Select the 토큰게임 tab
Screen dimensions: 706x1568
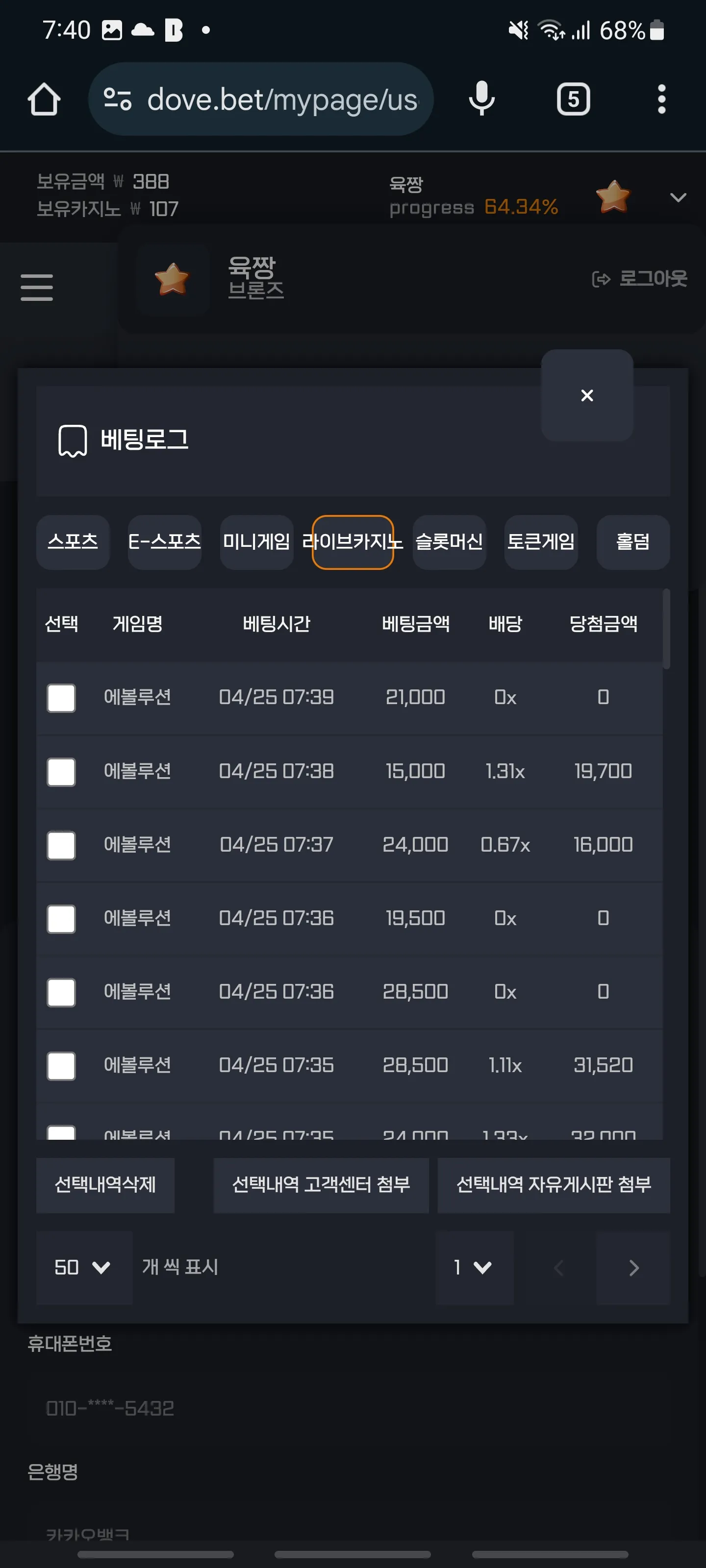[x=541, y=542]
